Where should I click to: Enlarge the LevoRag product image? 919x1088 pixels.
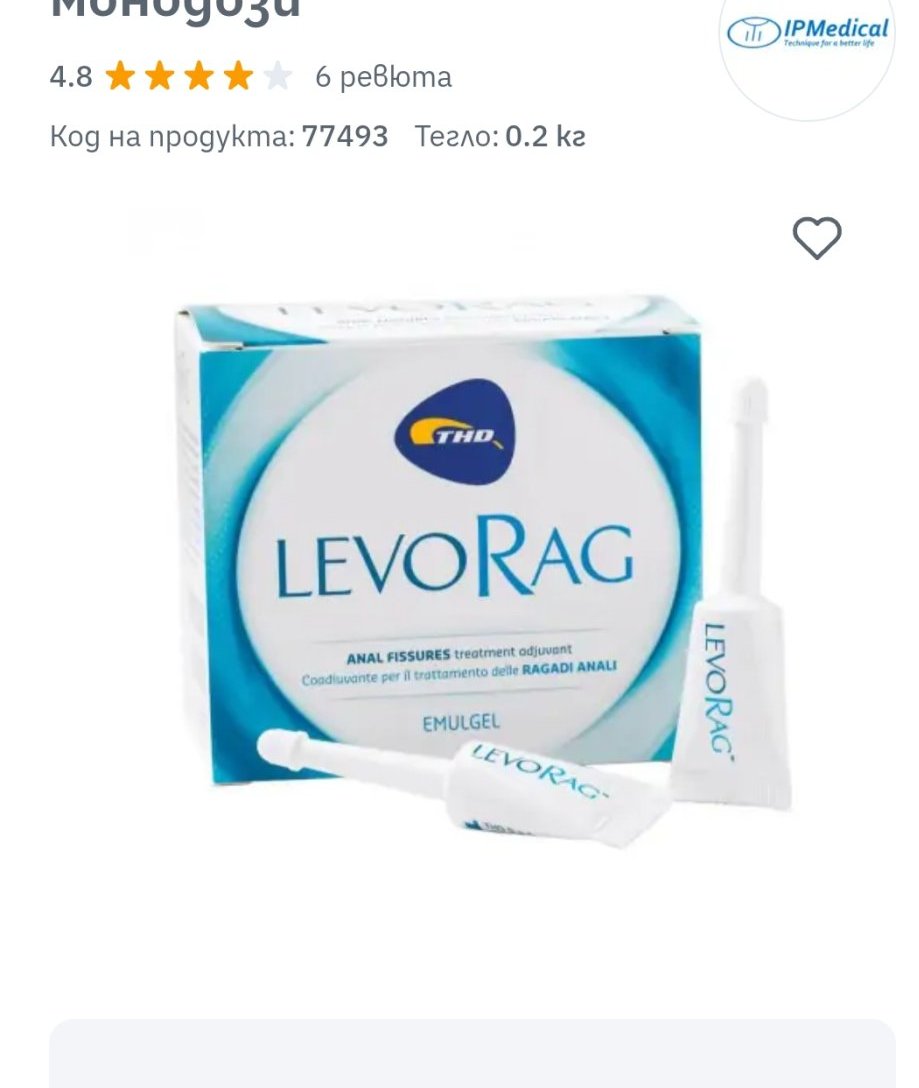[460, 570]
